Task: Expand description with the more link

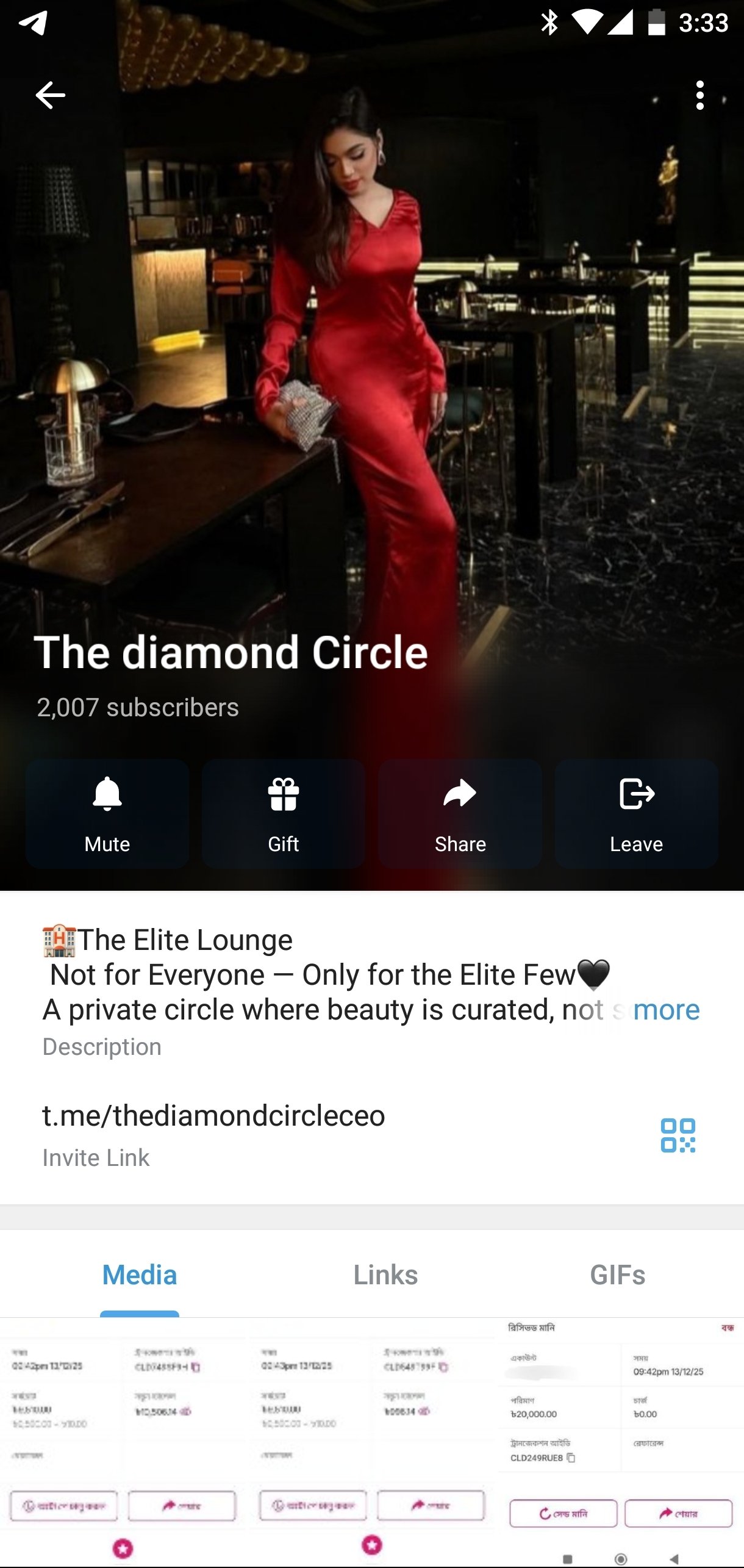Action: click(666, 1010)
